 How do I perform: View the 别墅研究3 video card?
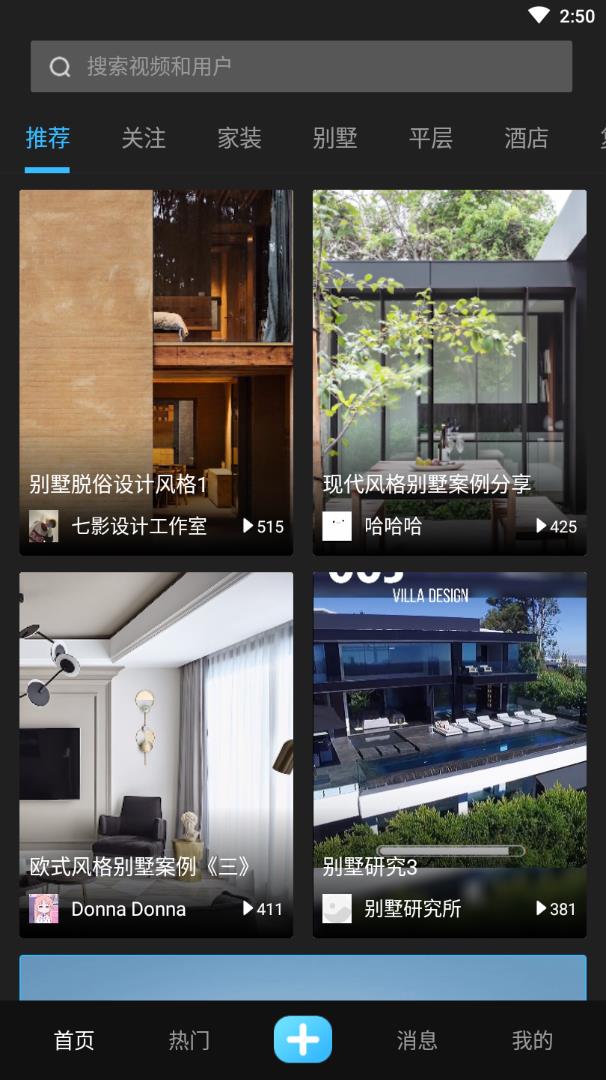(450, 755)
